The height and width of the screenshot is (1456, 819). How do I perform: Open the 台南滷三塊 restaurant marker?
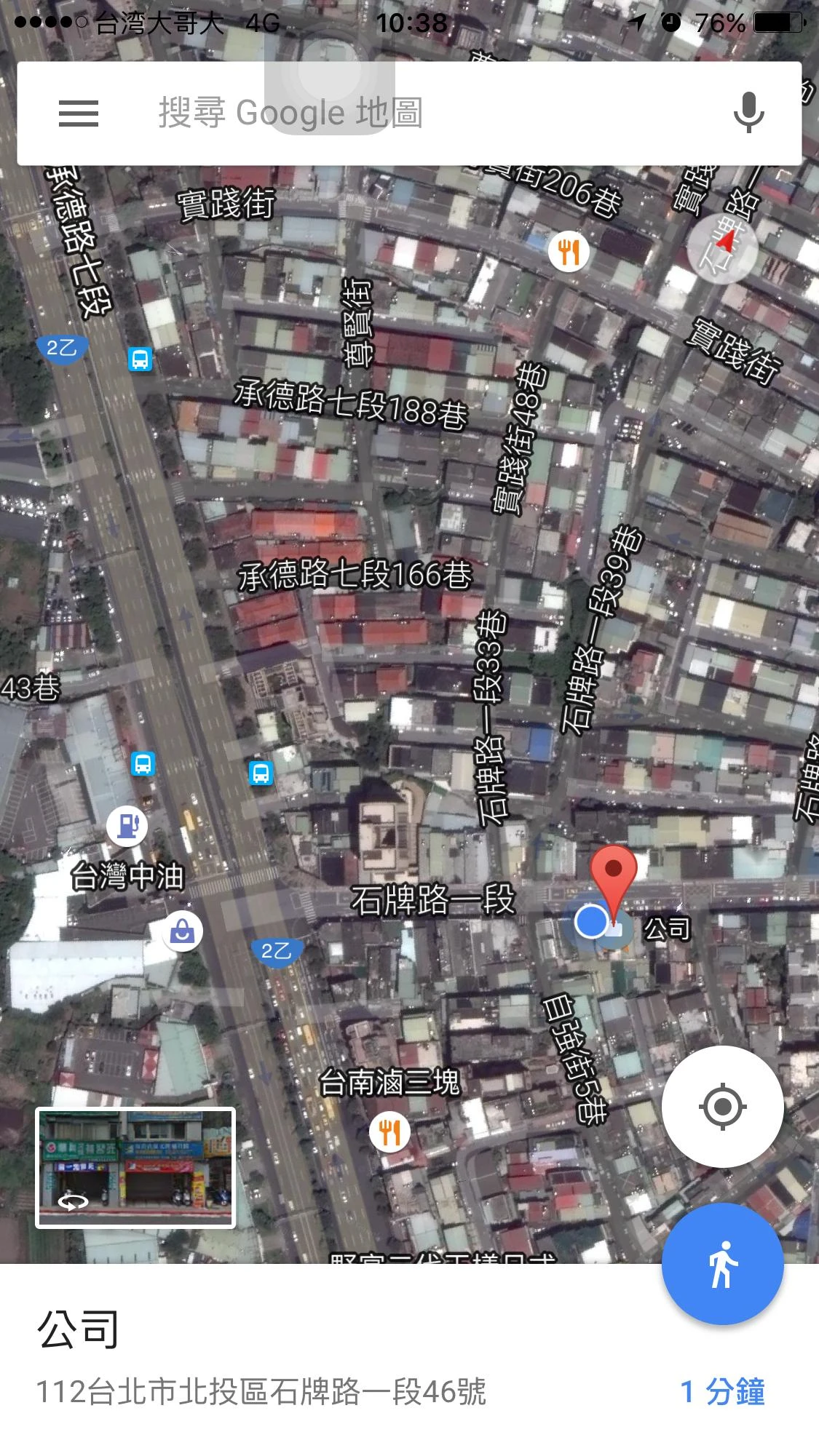pos(390,1132)
